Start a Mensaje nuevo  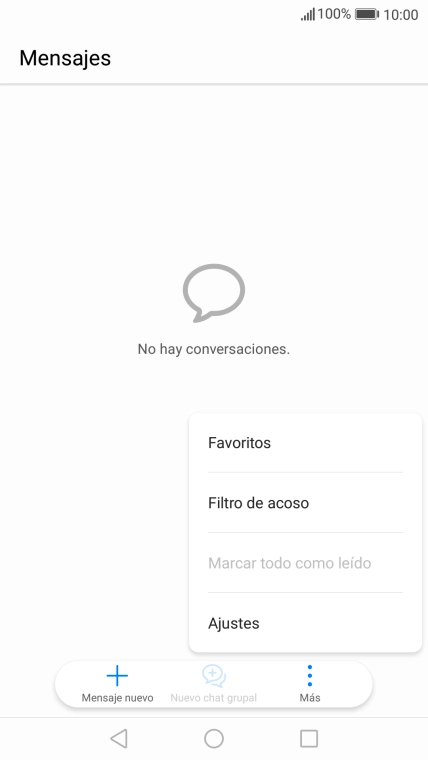click(117, 684)
